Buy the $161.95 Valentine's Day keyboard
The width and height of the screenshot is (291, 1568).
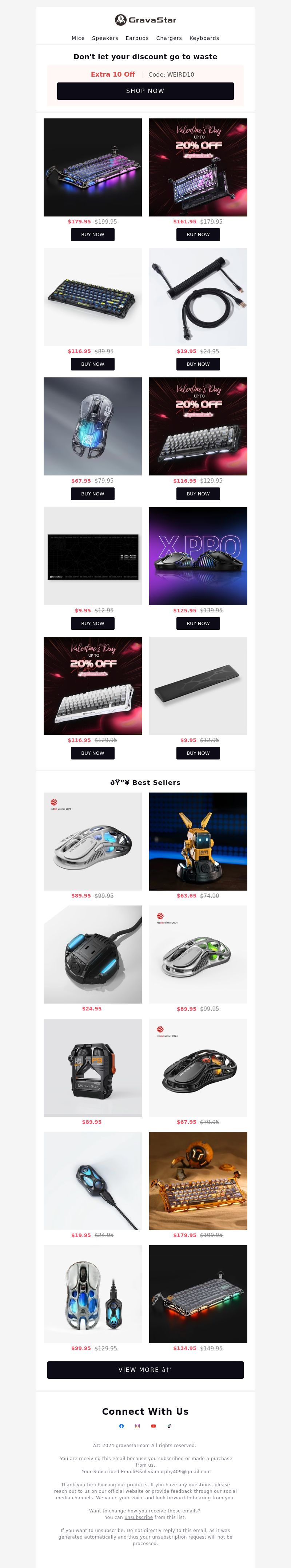(x=198, y=234)
